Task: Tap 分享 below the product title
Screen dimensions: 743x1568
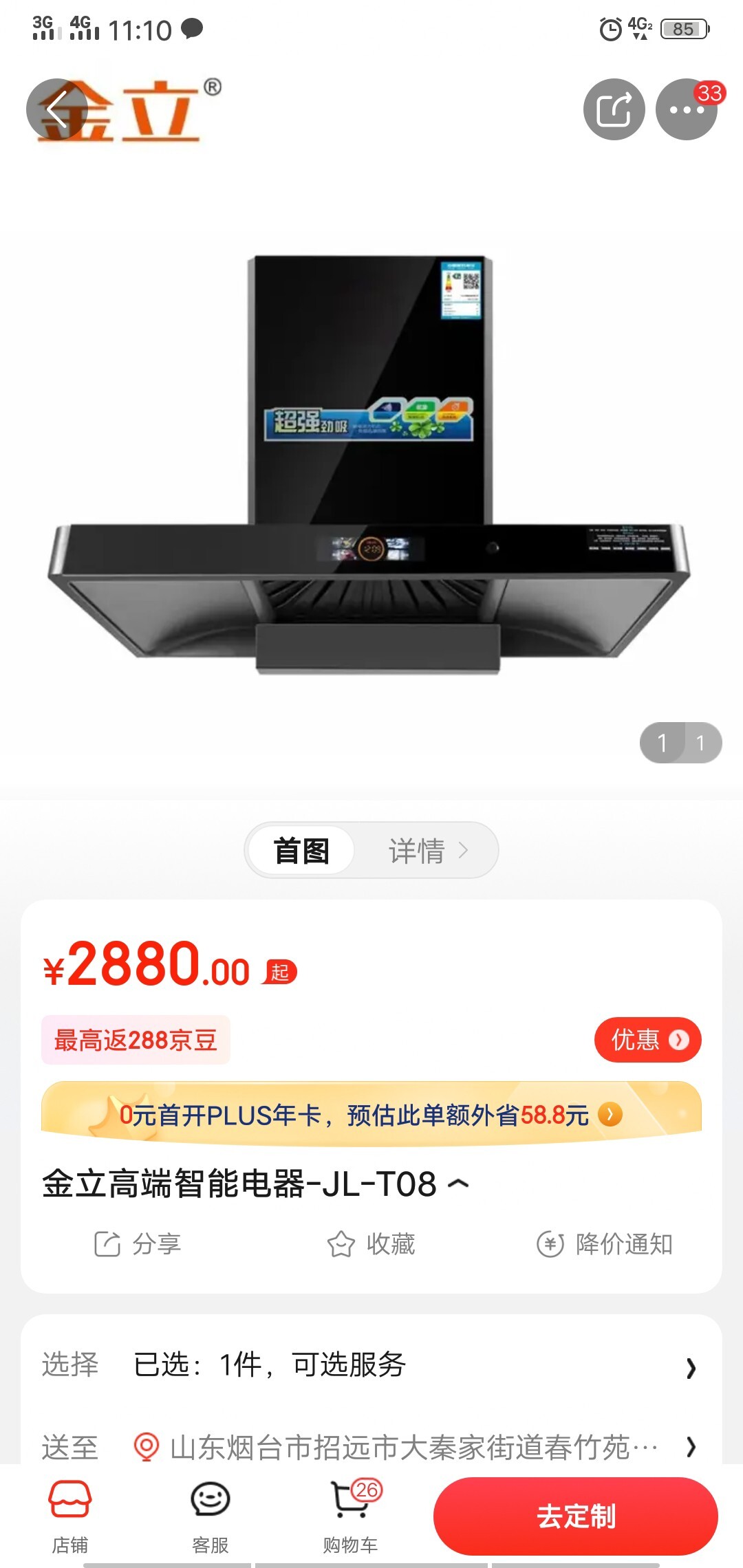Action: point(138,1244)
